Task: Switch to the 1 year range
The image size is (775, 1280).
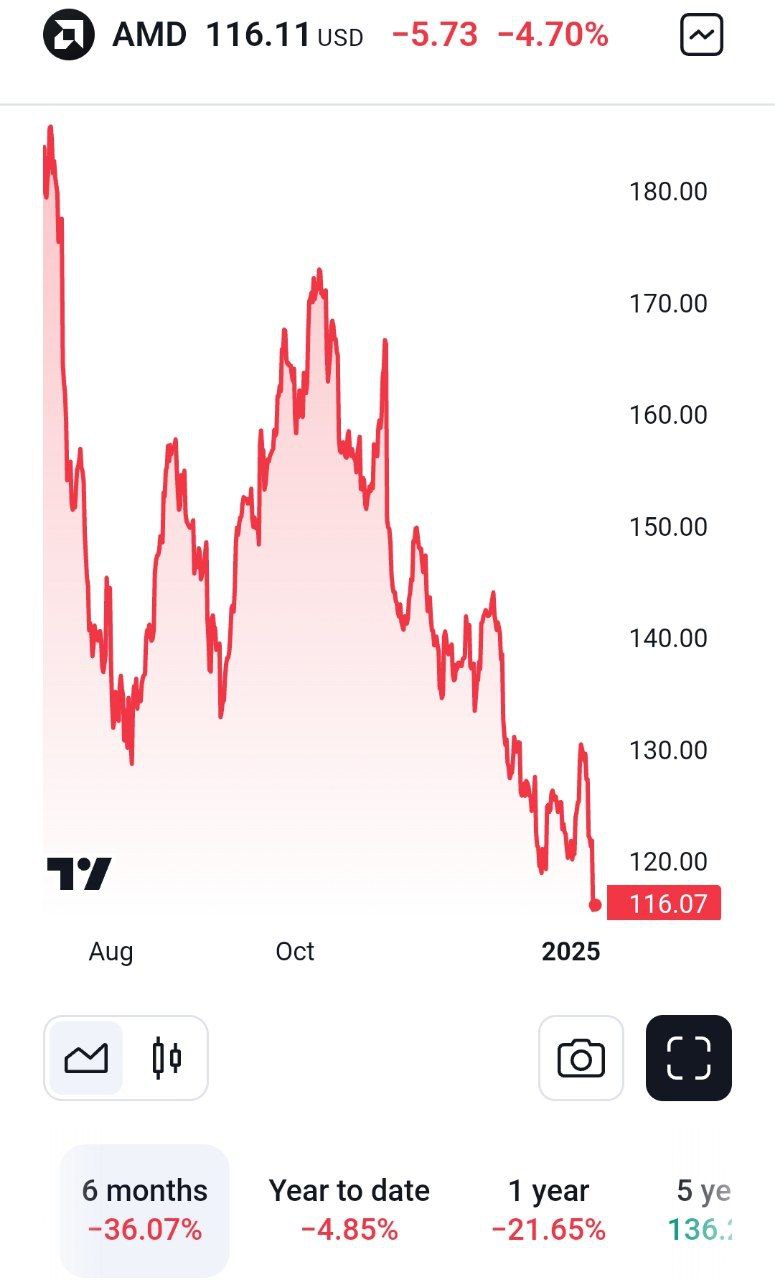Action: (548, 1209)
